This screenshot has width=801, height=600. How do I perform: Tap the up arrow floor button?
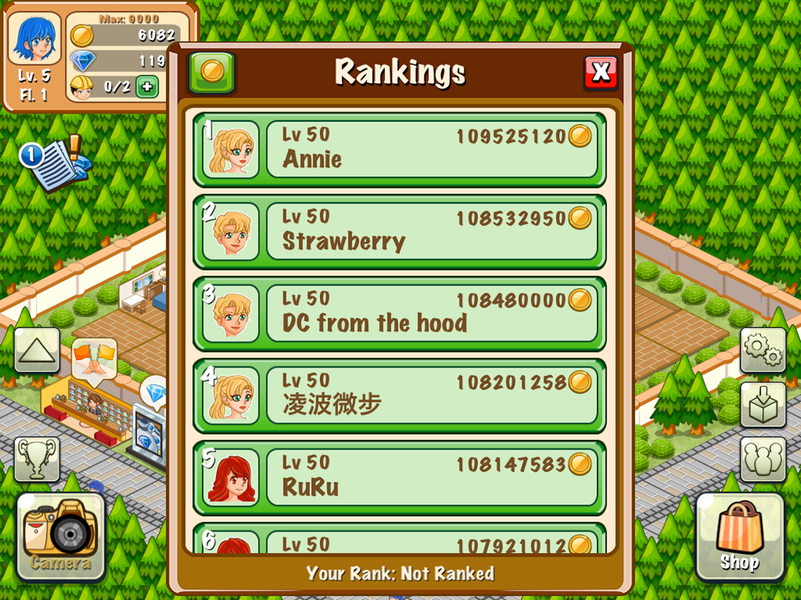[36, 351]
